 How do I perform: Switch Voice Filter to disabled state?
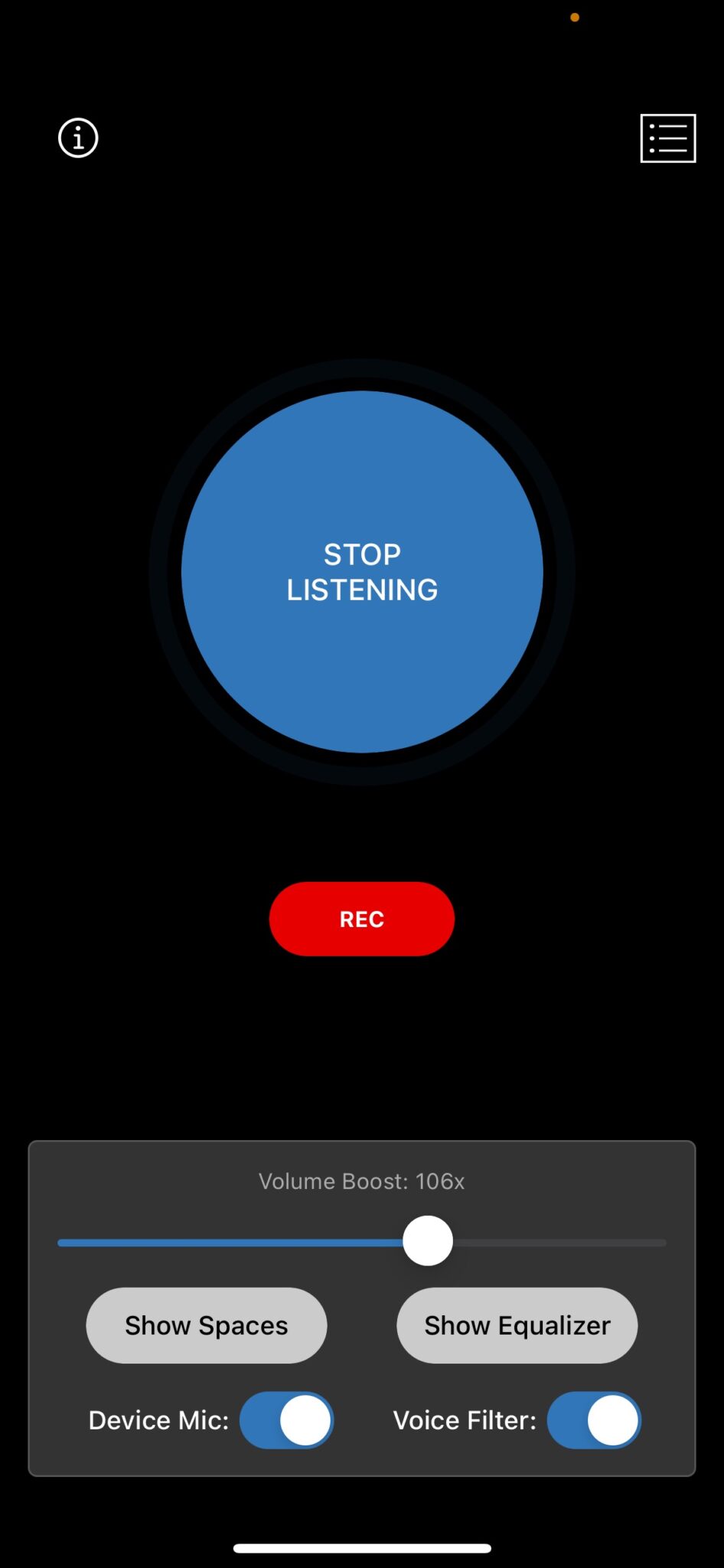click(x=594, y=1420)
